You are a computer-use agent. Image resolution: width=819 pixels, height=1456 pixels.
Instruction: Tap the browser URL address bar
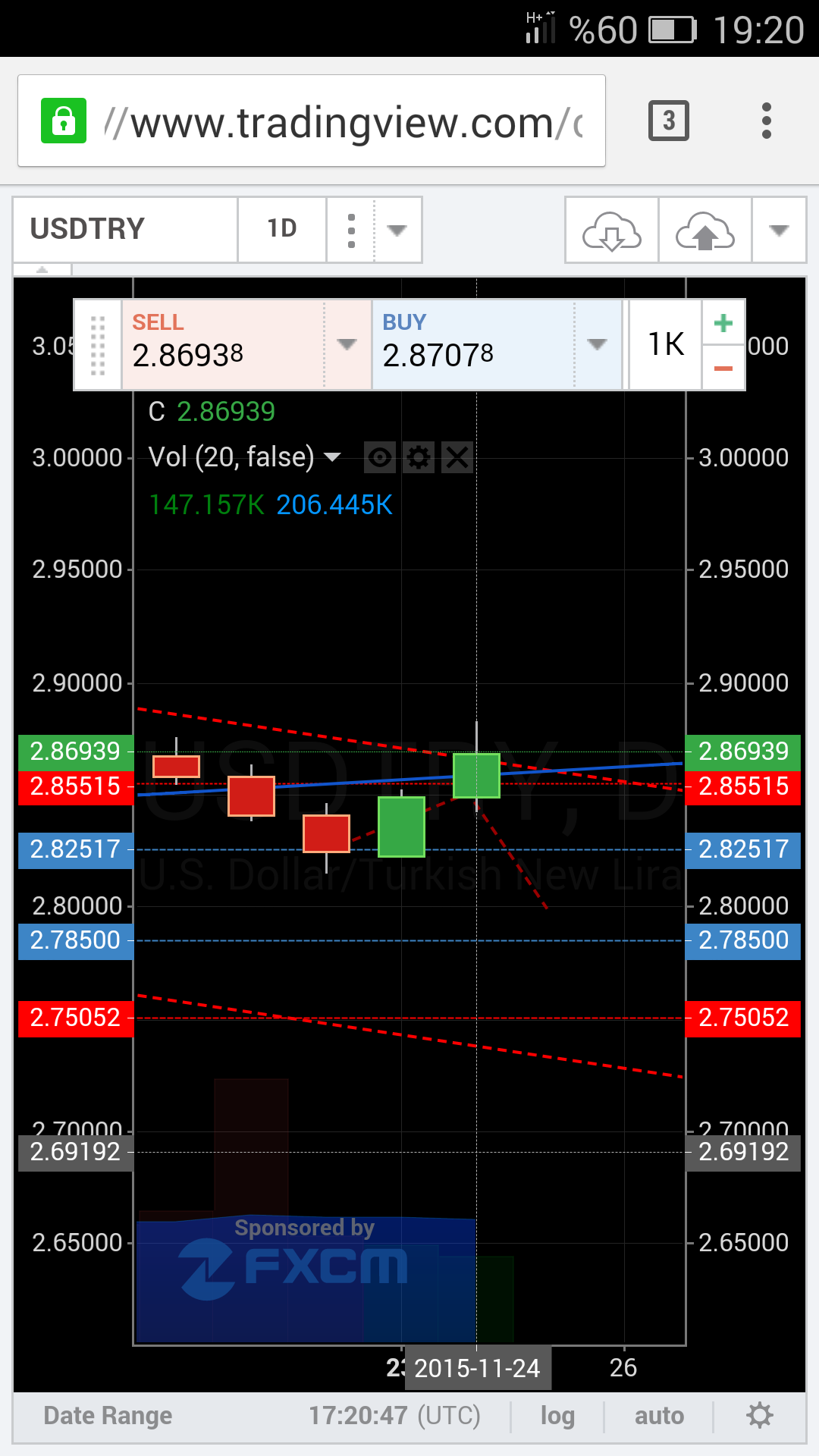coord(312,121)
